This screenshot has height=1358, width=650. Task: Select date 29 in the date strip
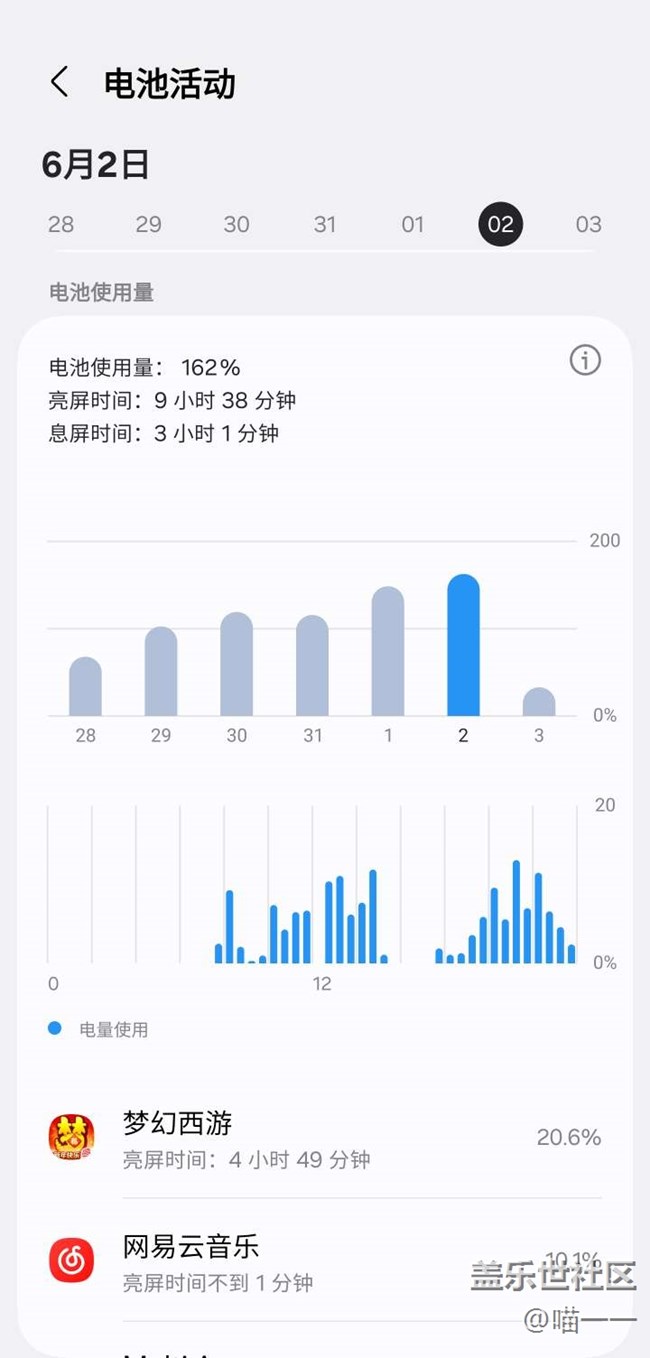coord(149,224)
